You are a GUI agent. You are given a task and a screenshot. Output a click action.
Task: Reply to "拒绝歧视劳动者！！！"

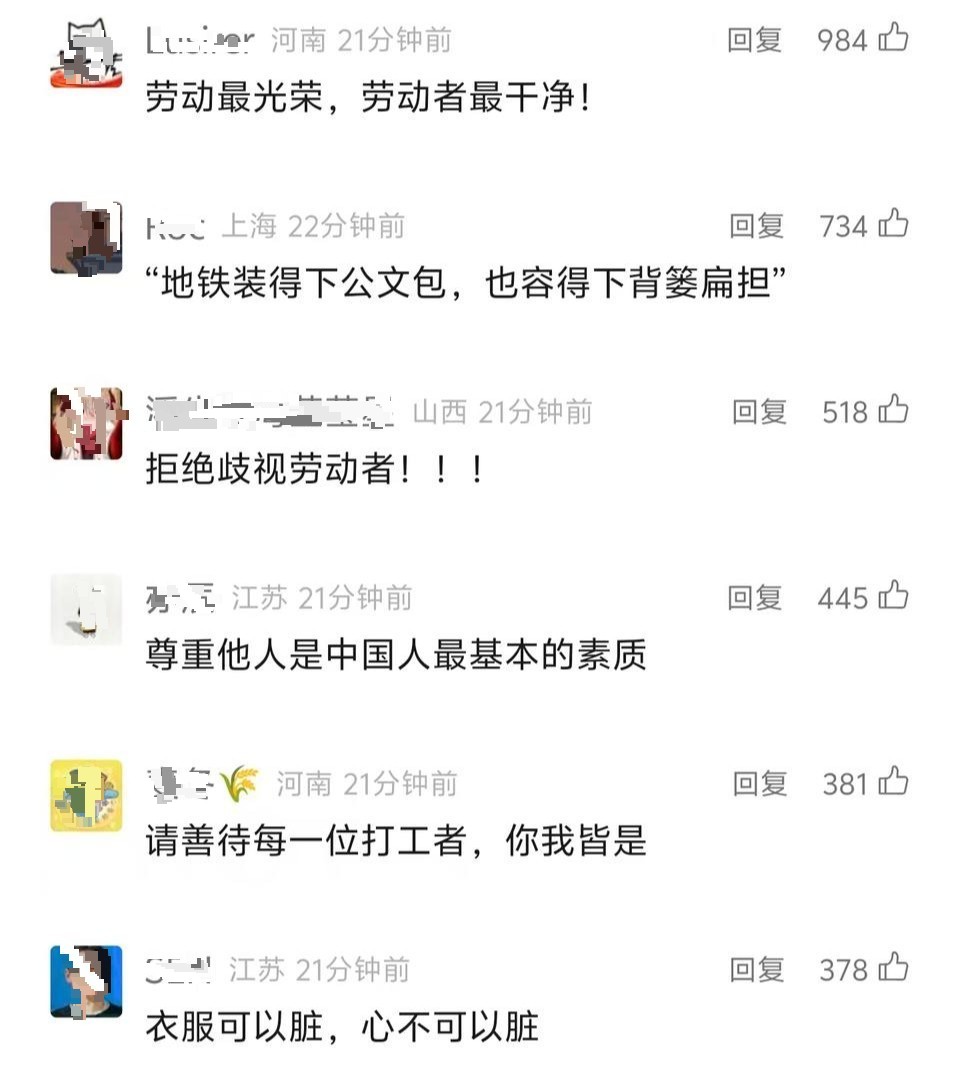[759, 412]
